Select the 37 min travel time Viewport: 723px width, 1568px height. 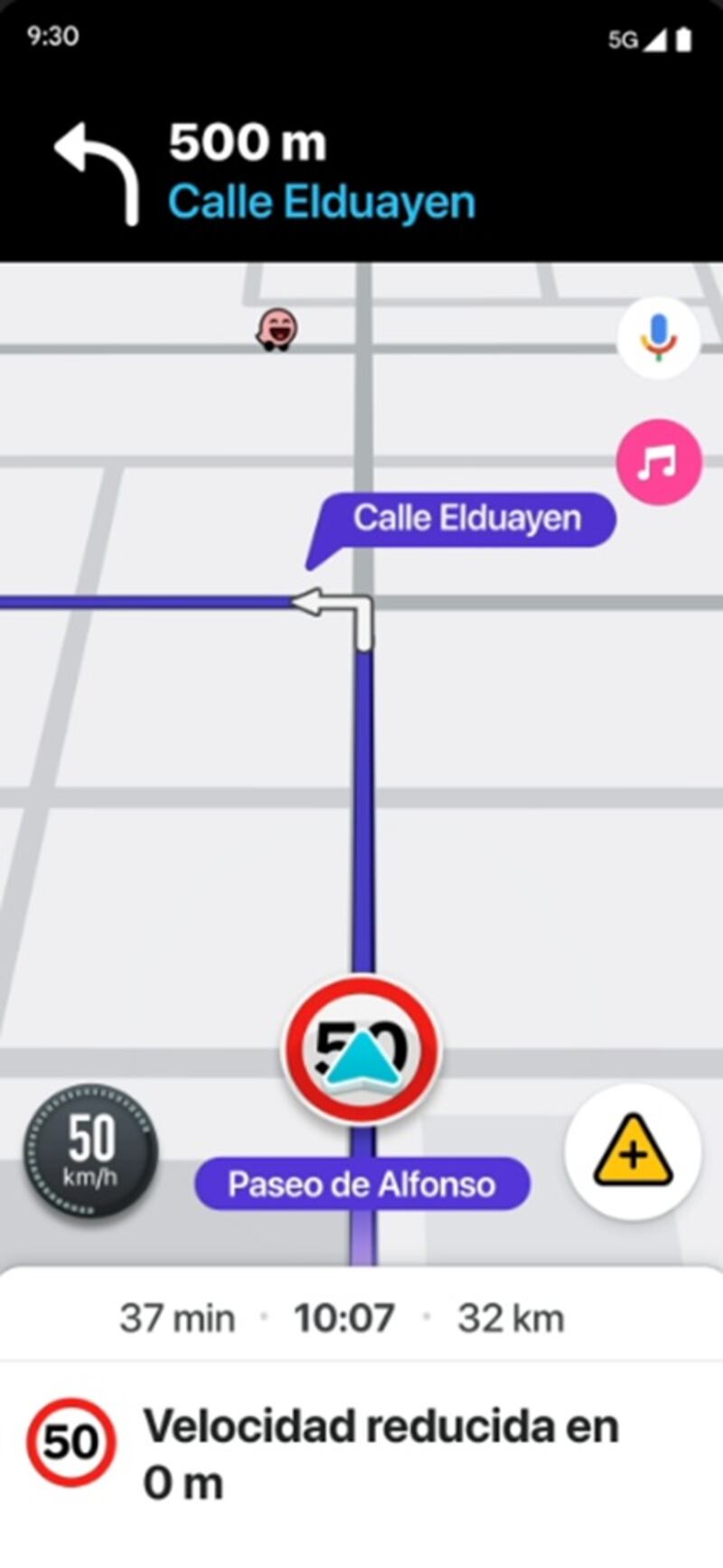[x=175, y=1318]
